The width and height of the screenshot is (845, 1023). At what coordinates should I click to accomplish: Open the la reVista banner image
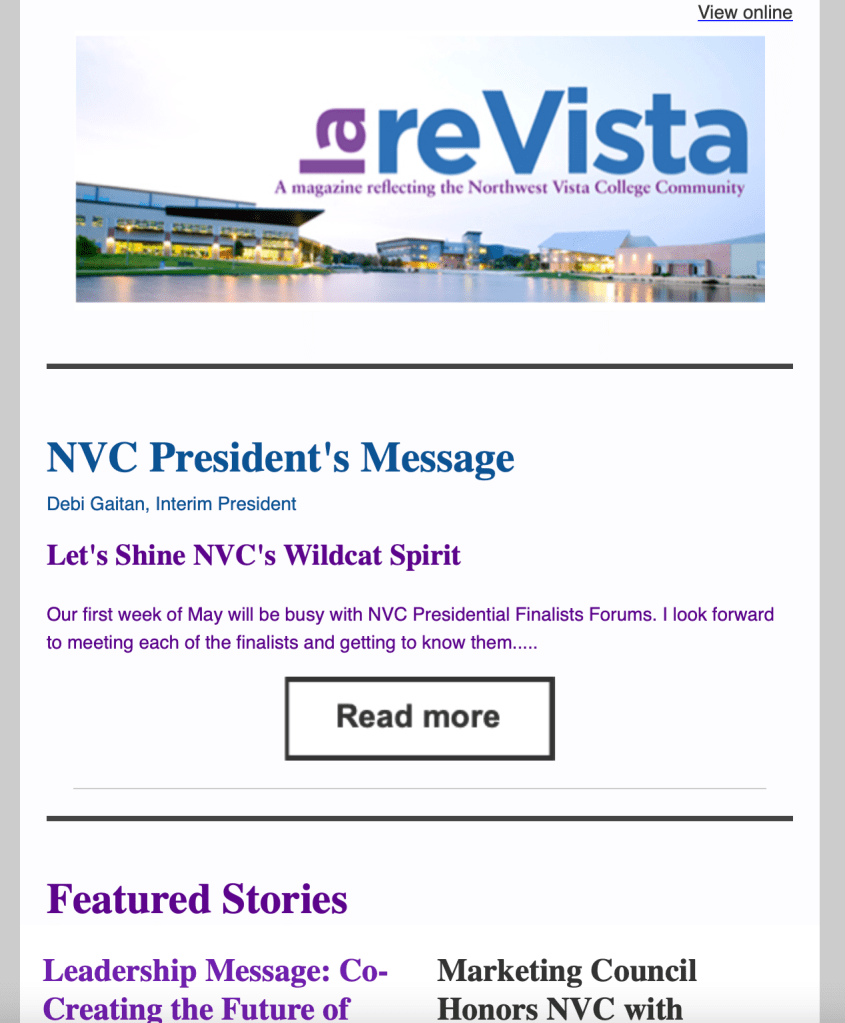(x=420, y=169)
